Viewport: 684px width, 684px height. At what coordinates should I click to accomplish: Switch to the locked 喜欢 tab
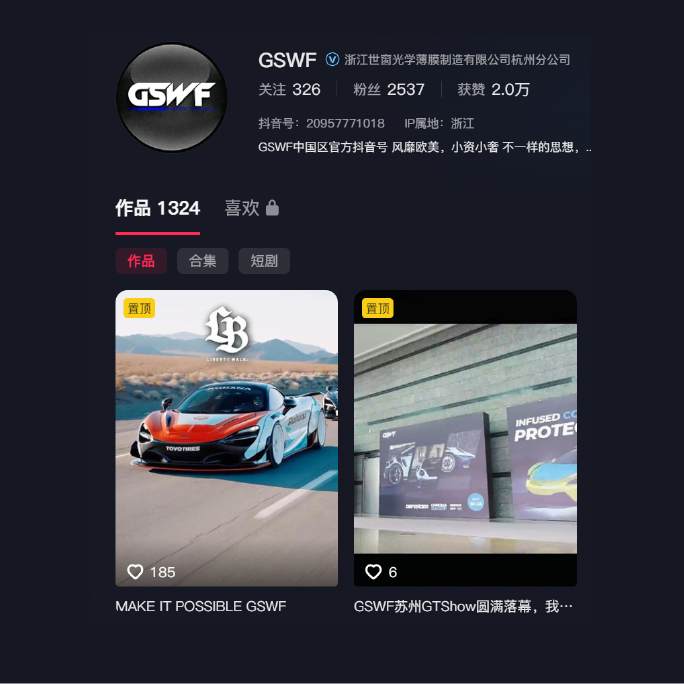pyautogui.click(x=251, y=208)
